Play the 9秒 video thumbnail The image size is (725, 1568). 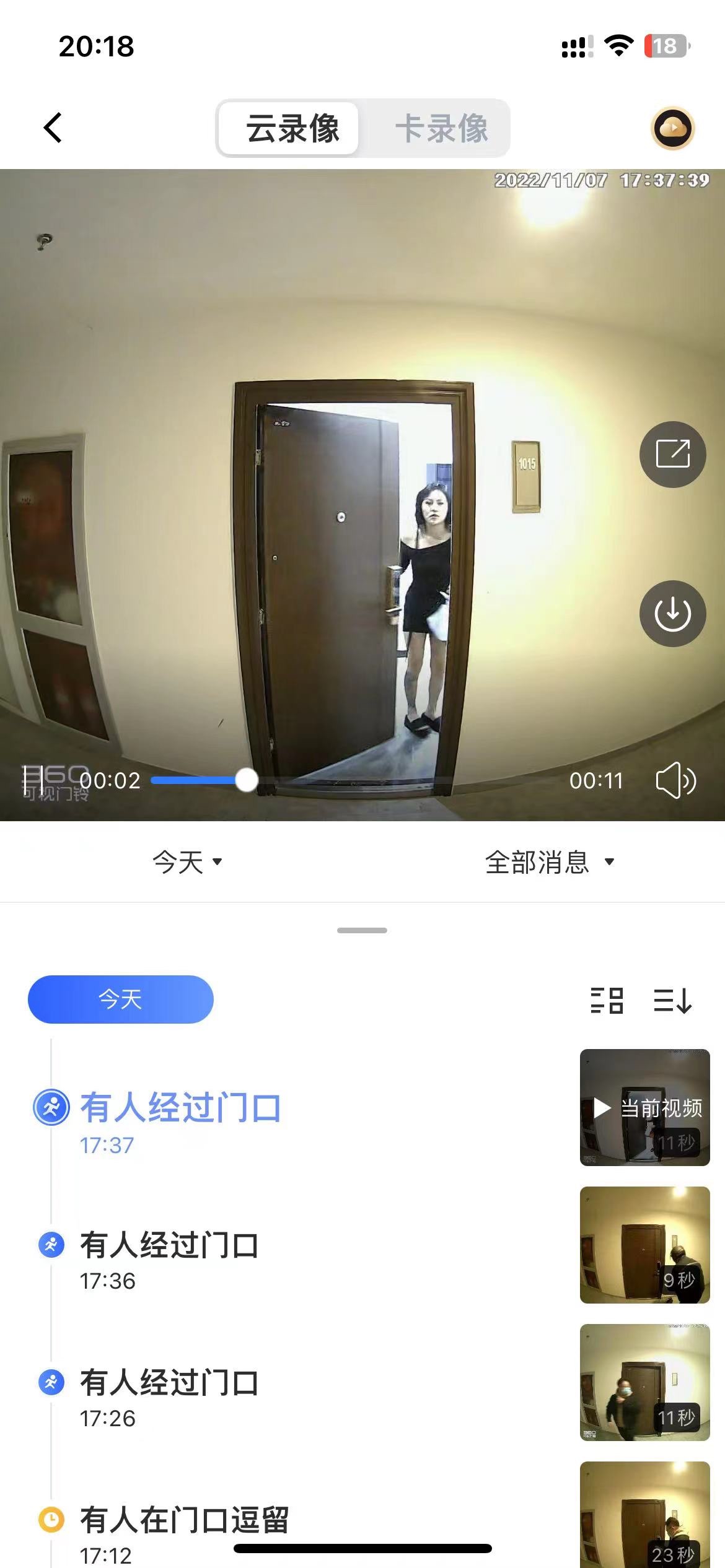point(644,1245)
